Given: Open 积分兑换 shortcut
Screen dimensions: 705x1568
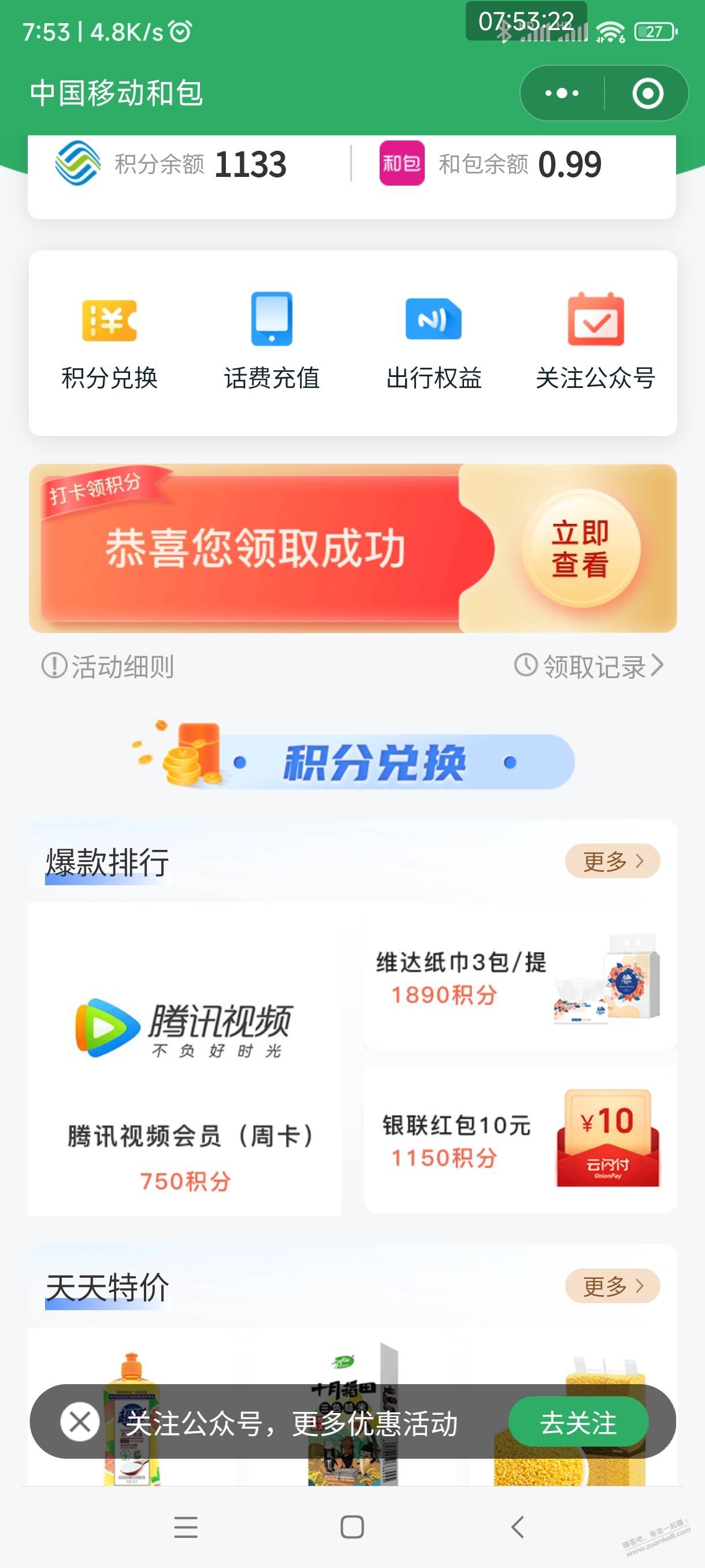Looking at the screenshot, I should (109, 342).
